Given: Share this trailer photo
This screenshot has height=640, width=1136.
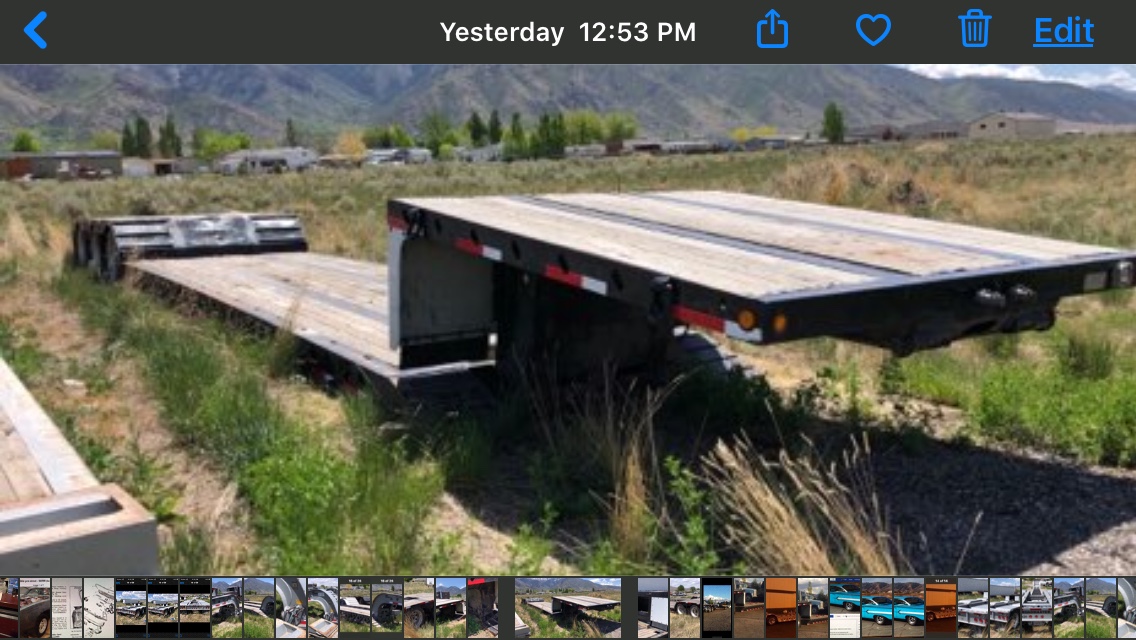Looking at the screenshot, I should coord(772,30).
